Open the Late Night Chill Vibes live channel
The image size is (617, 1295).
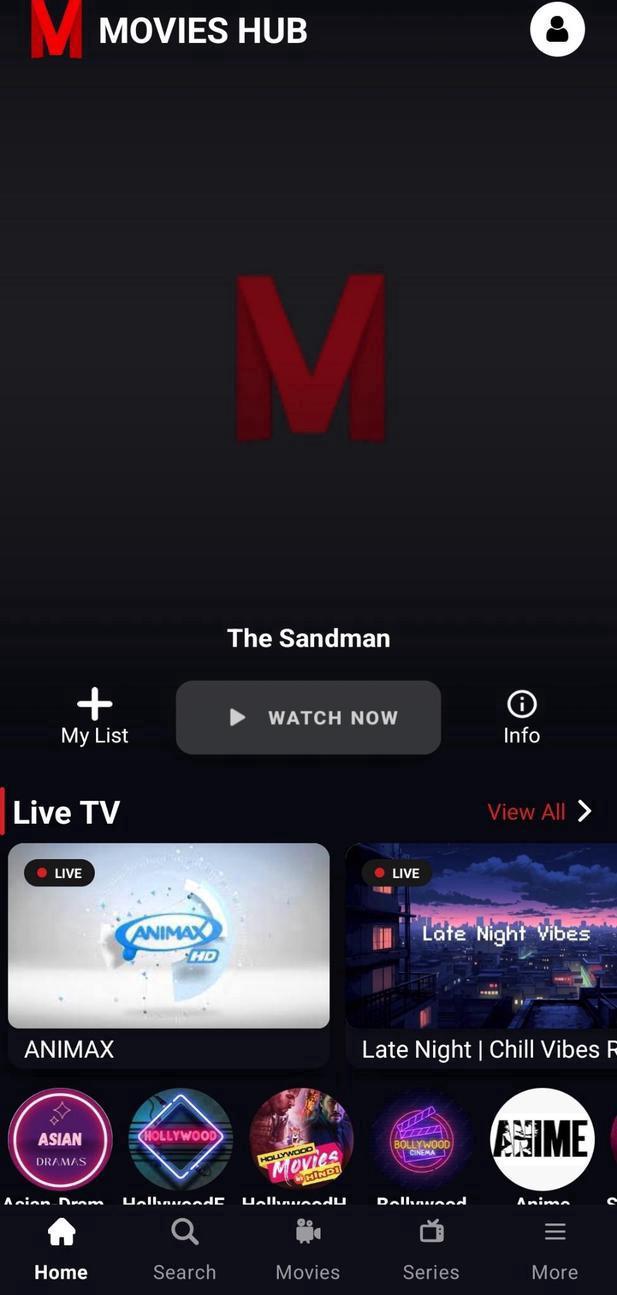click(x=482, y=936)
